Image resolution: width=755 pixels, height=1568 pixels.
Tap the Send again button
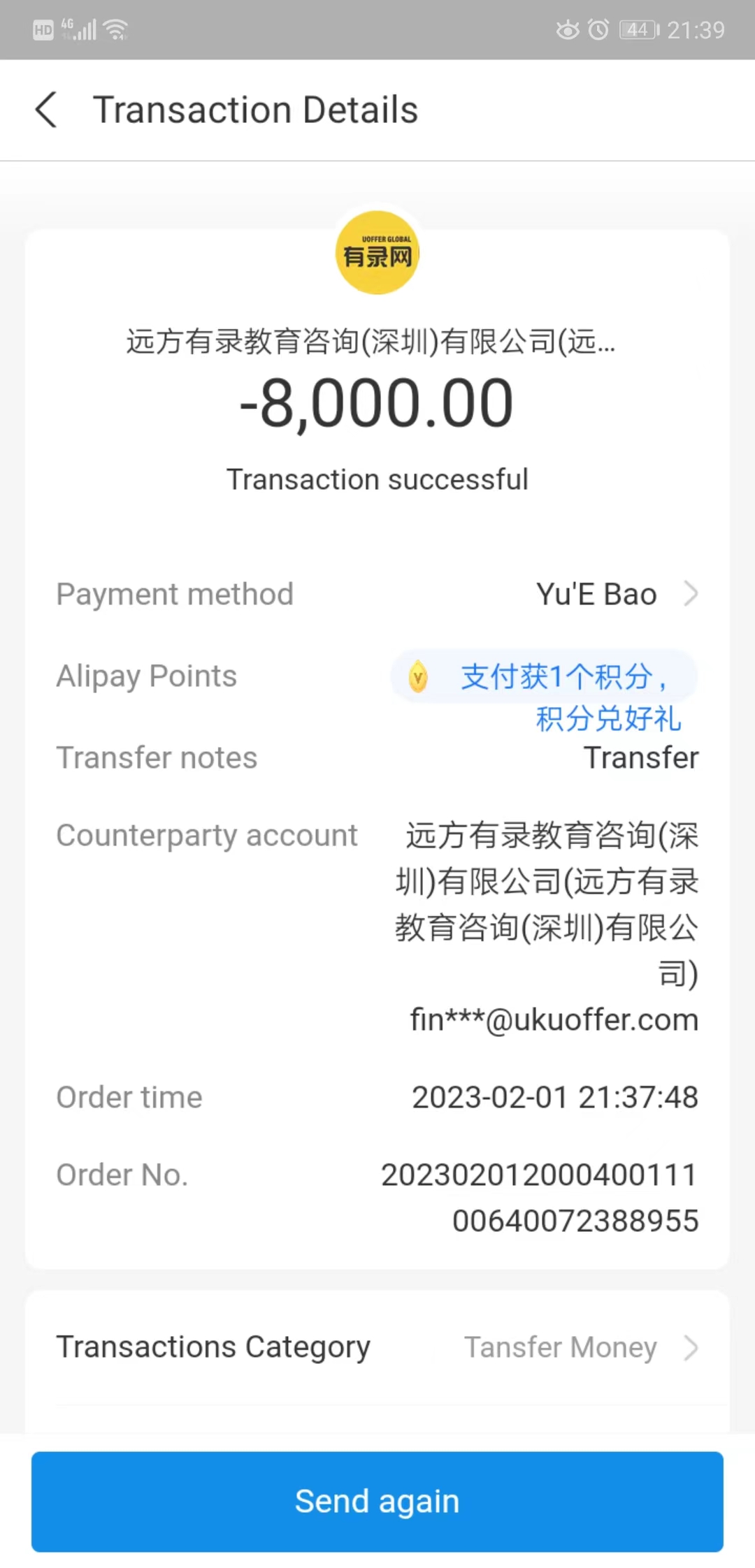coord(377,1501)
